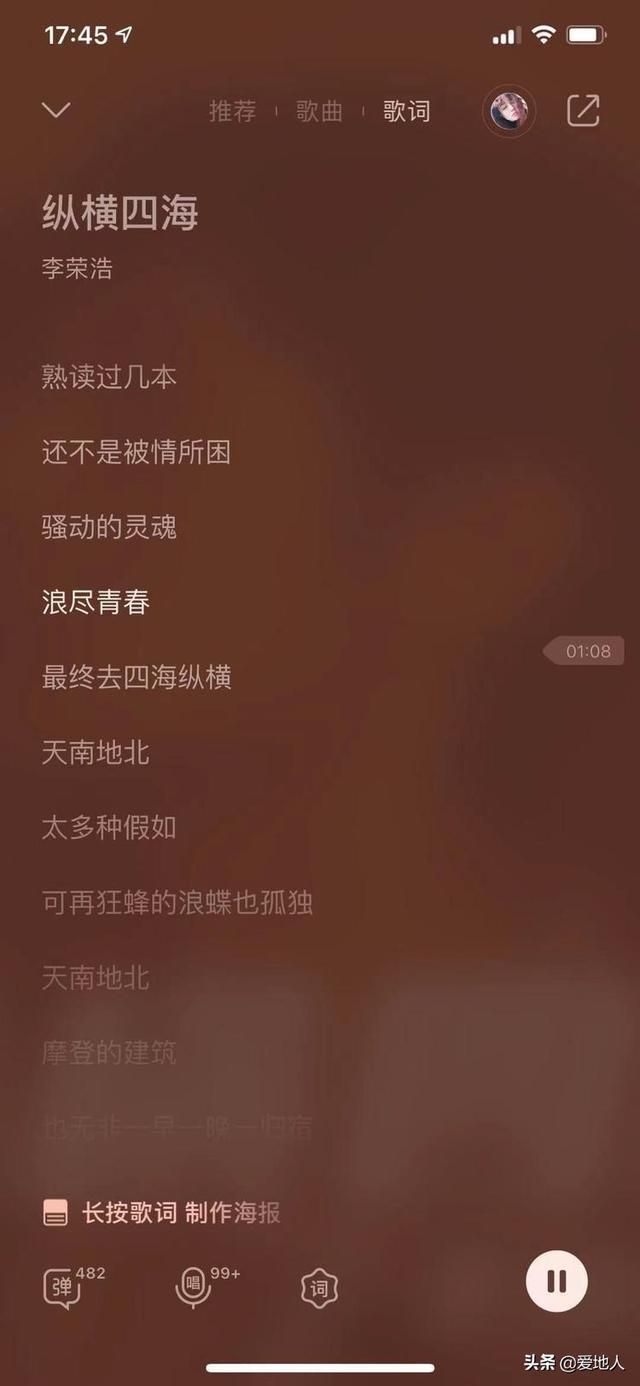Switch to the 推荐 tab
The height and width of the screenshot is (1386, 640).
233,111
